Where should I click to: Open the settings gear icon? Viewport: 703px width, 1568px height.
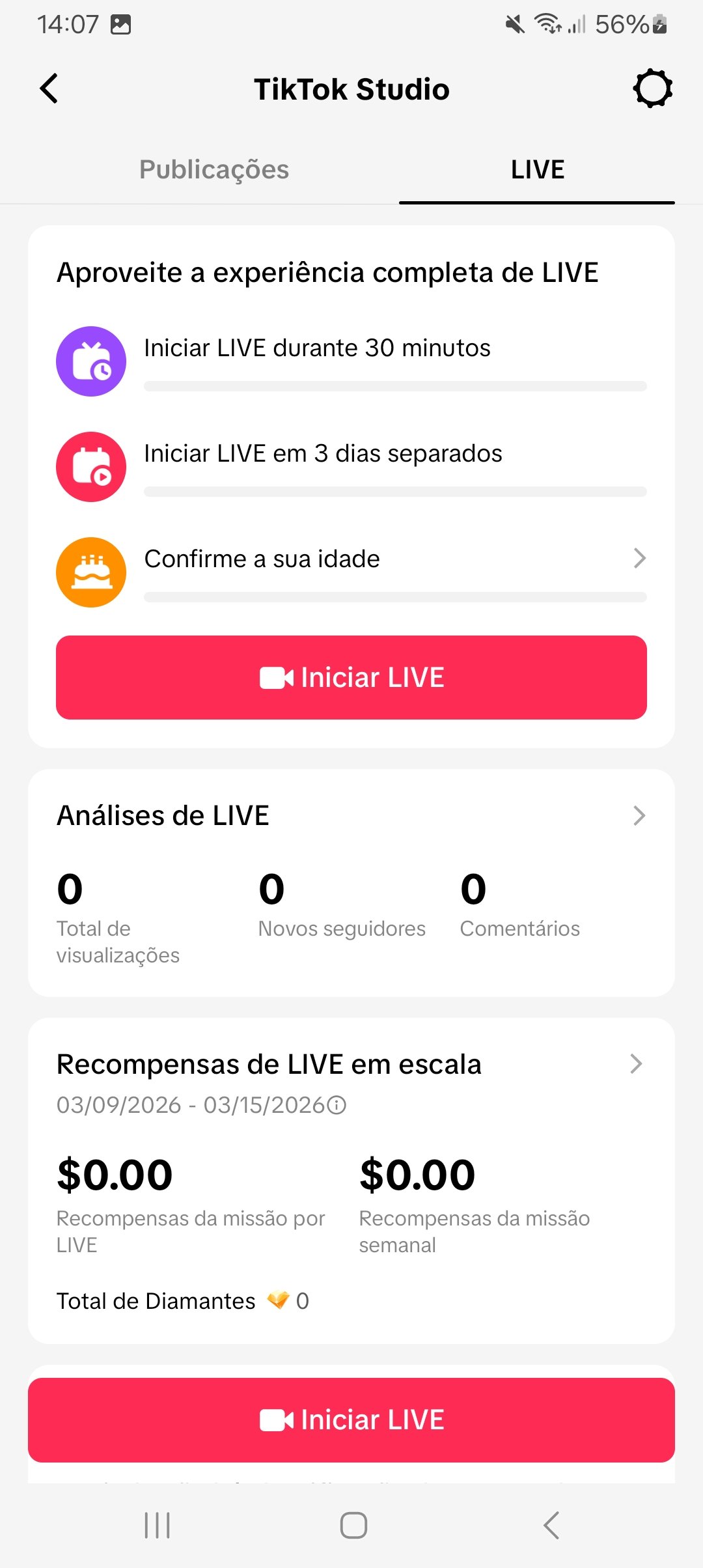(x=652, y=89)
